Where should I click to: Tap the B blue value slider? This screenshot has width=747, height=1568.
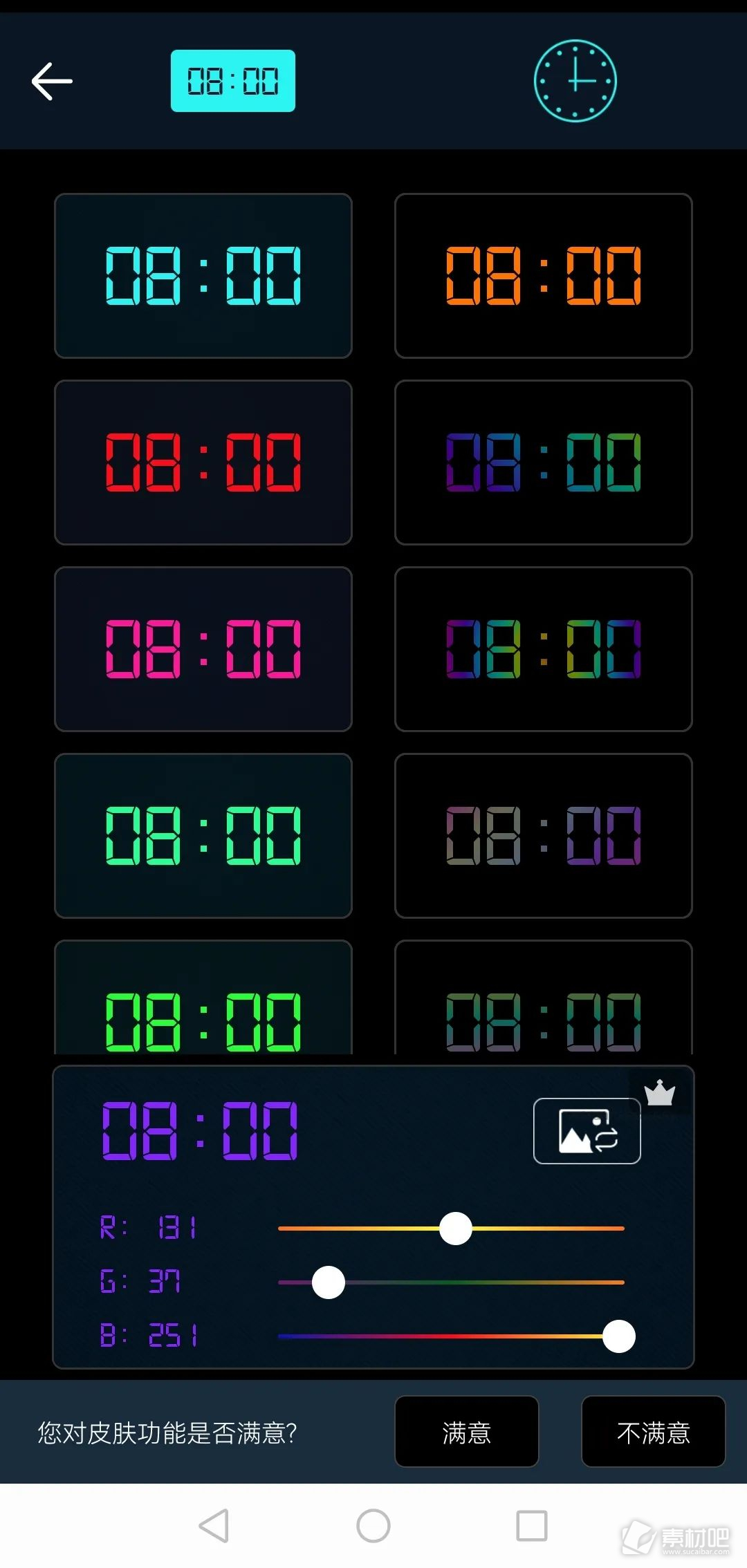click(x=451, y=1336)
